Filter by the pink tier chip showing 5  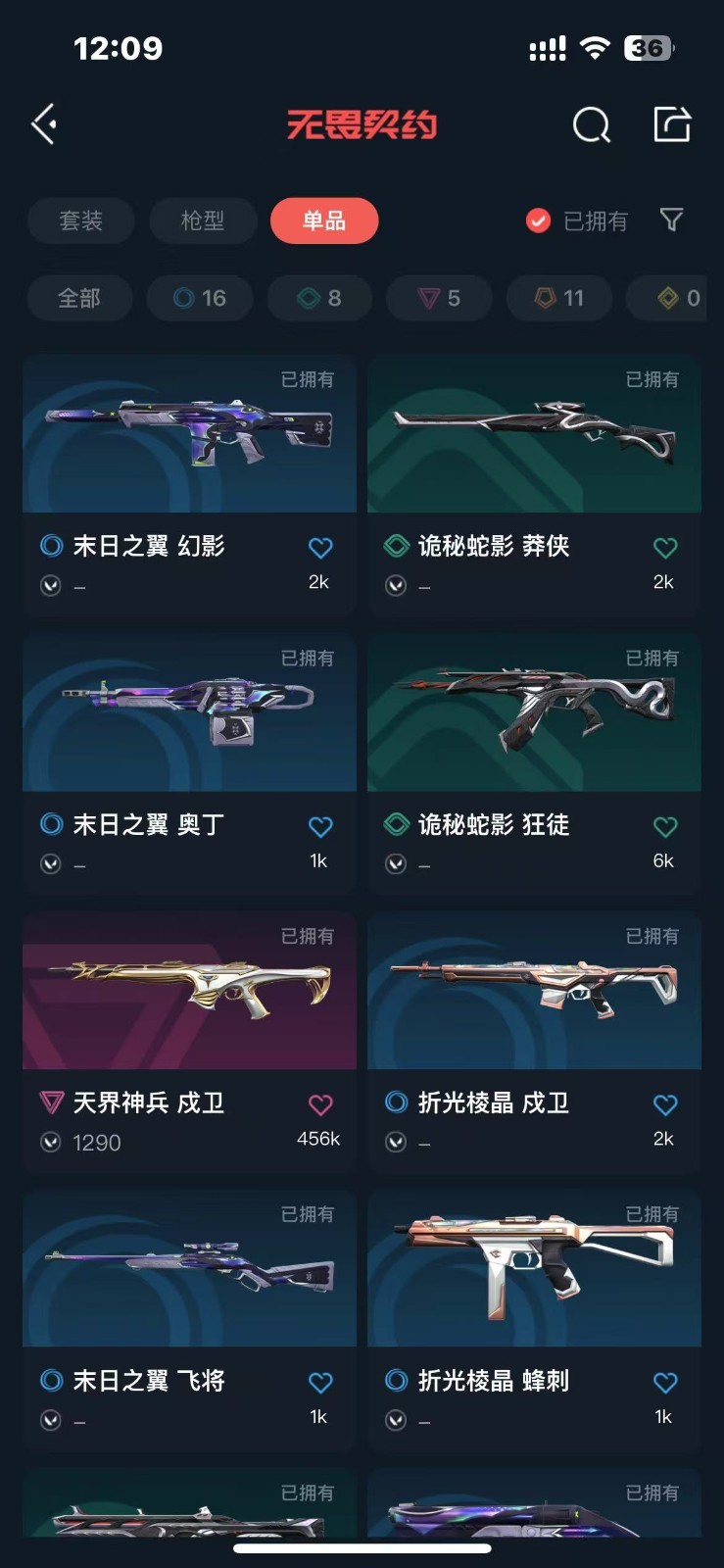tap(439, 298)
